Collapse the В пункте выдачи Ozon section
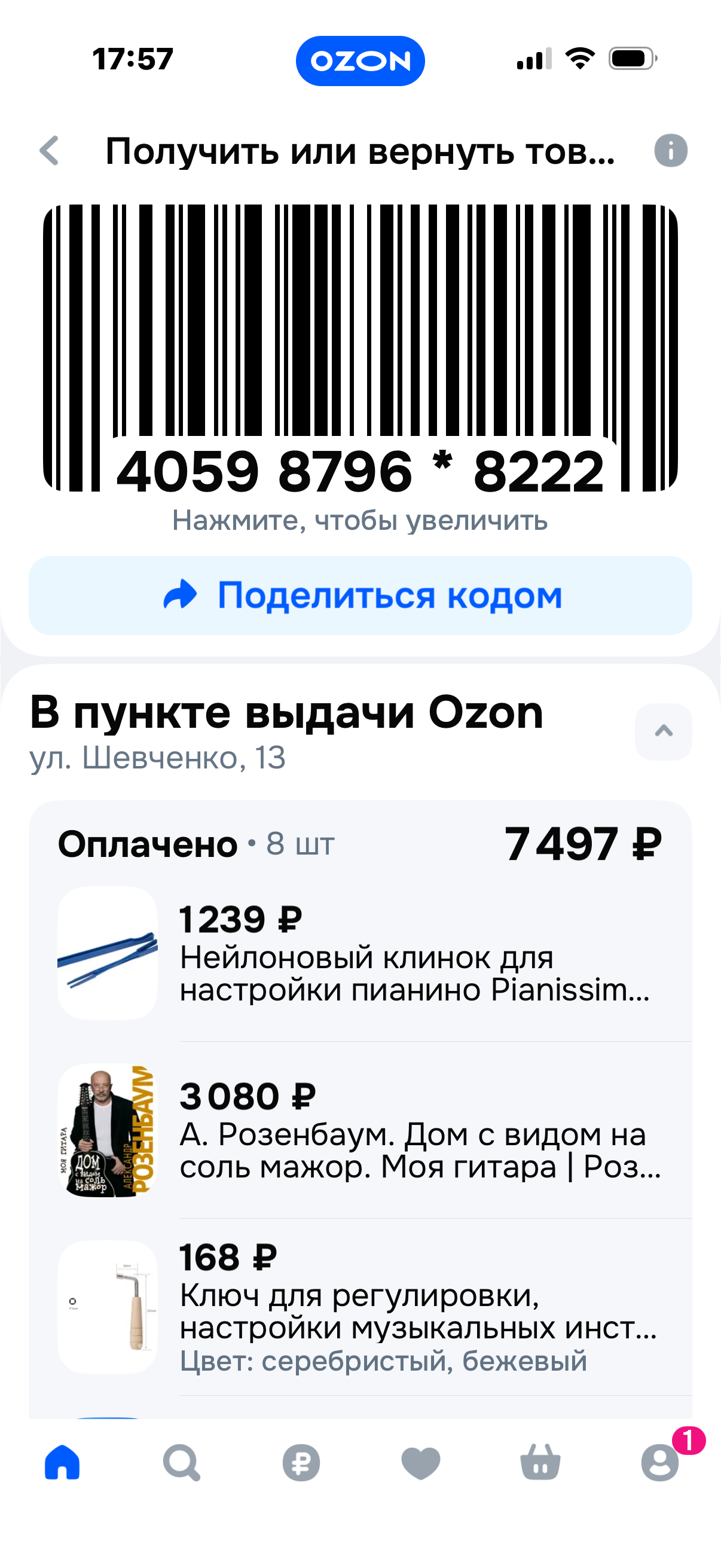The image size is (721, 1568). click(663, 731)
